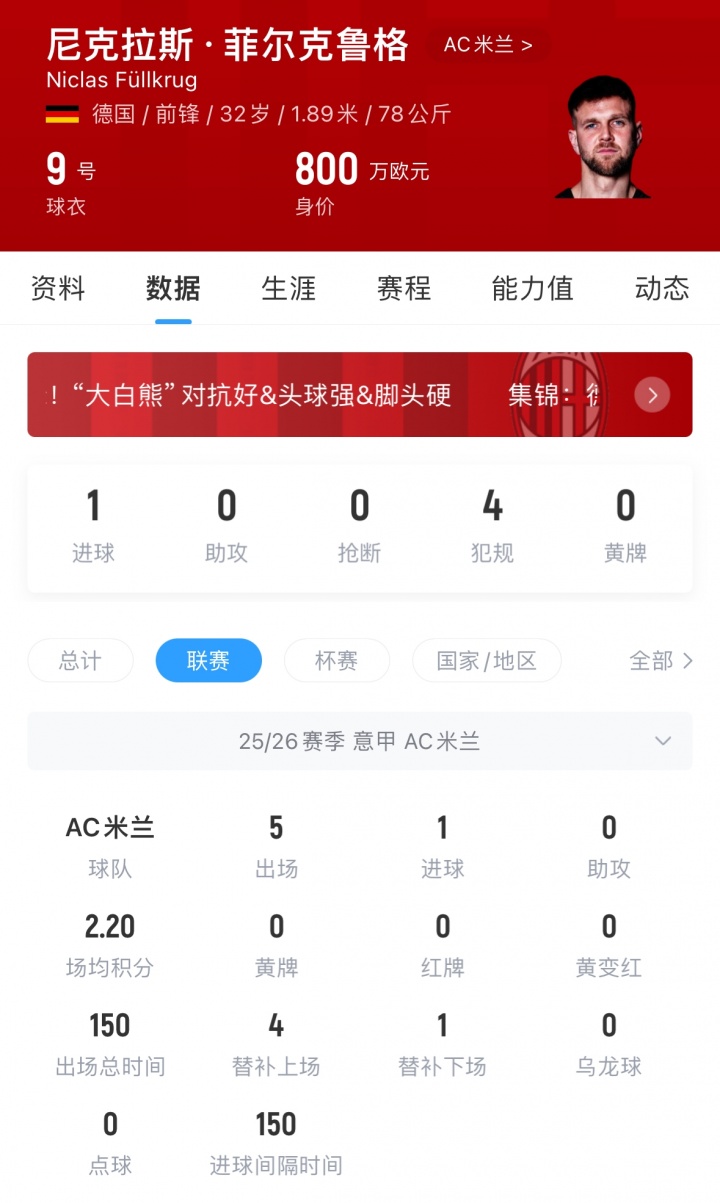Select the 数据 tab
The width and height of the screenshot is (720, 1203).
(173, 289)
